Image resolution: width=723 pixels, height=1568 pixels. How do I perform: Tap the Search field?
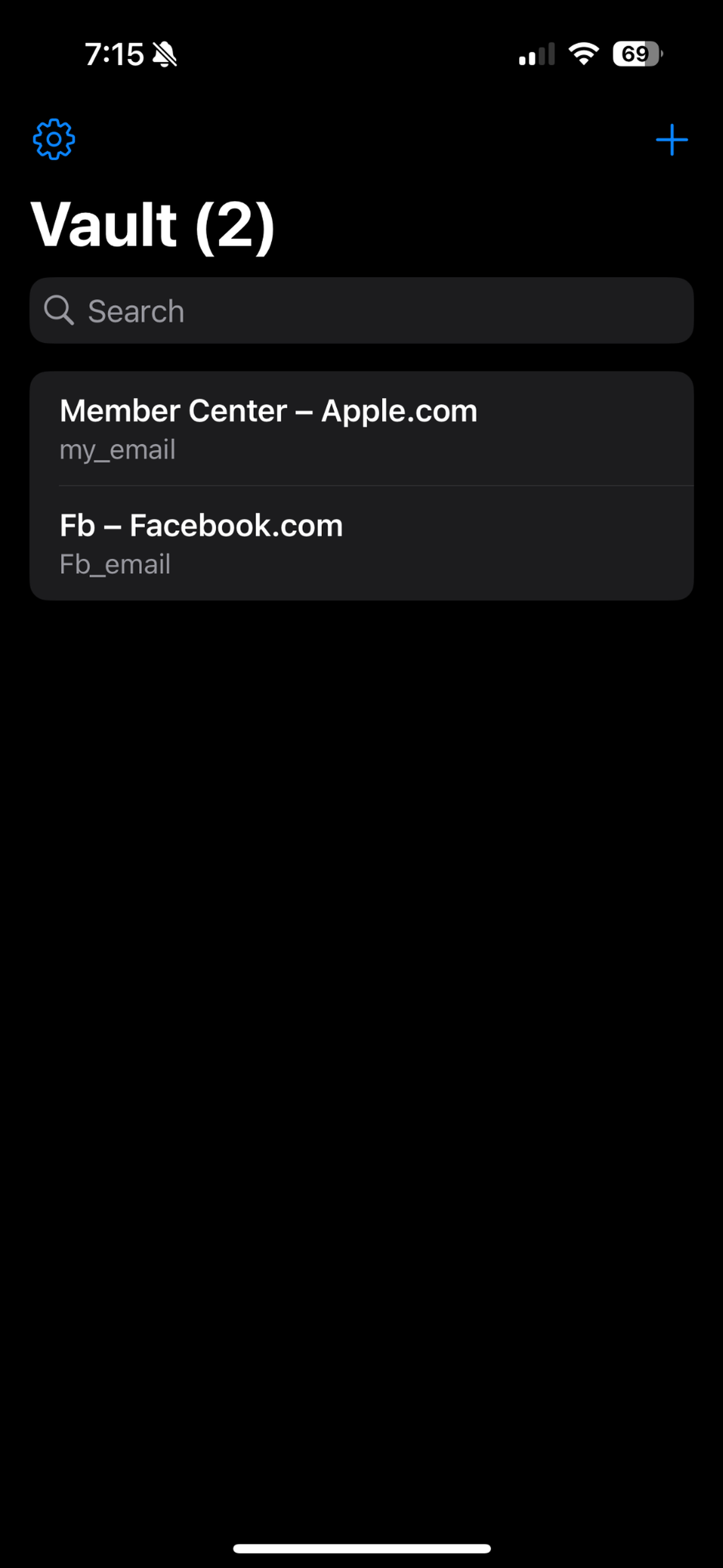361,311
